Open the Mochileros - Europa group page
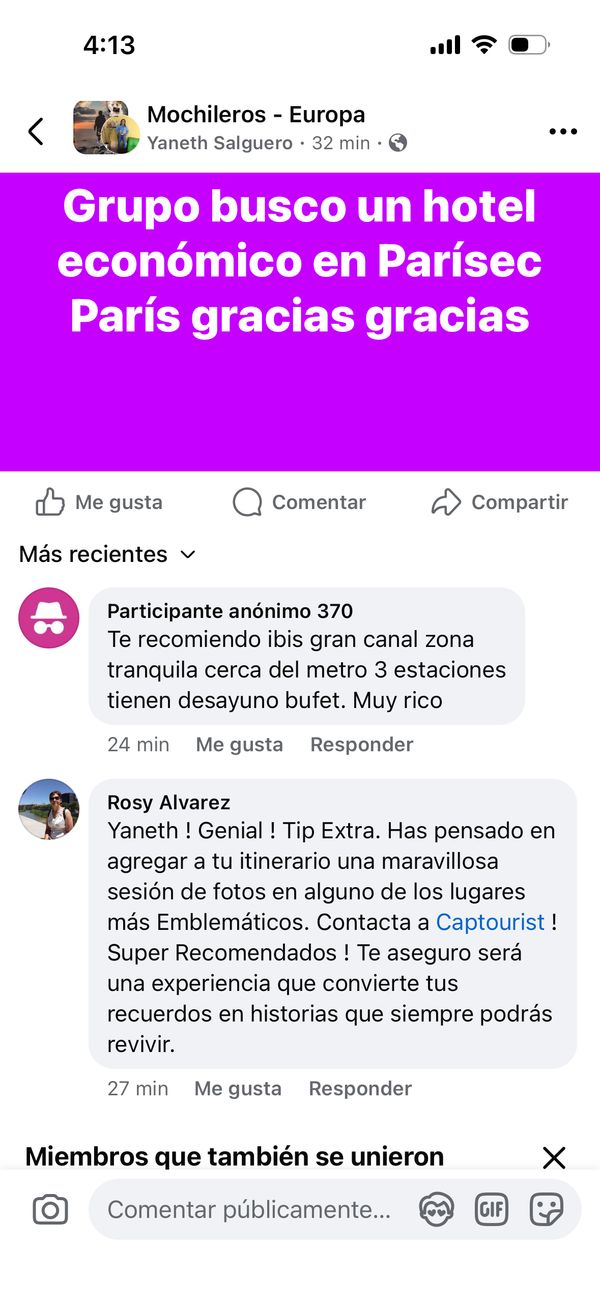The width and height of the screenshot is (600, 1301). [256, 114]
